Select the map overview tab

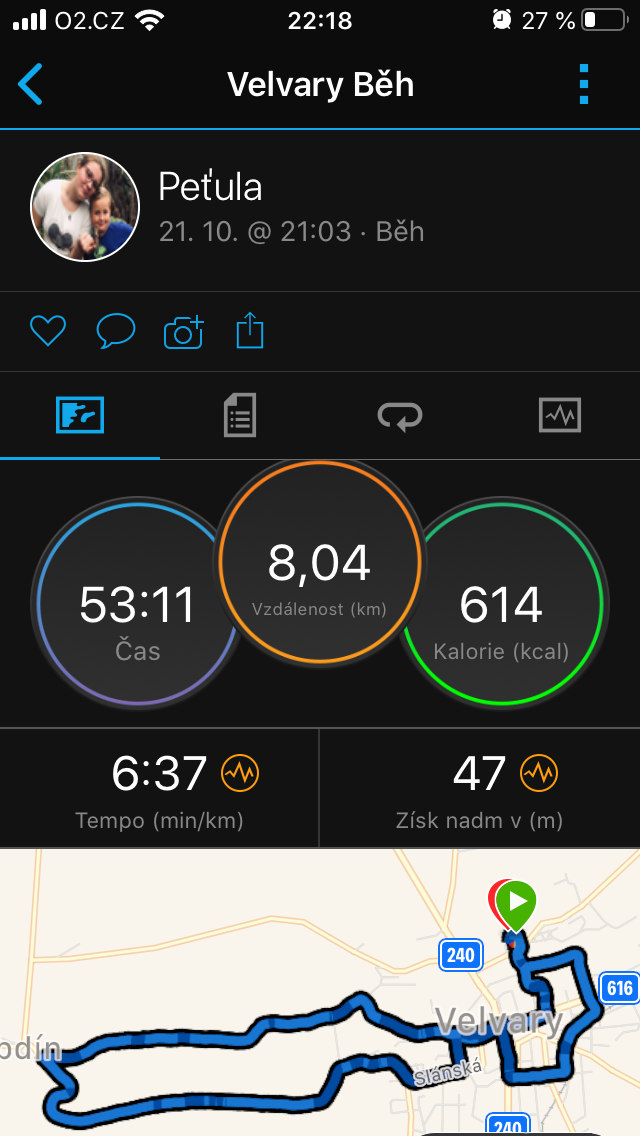[80, 415]
